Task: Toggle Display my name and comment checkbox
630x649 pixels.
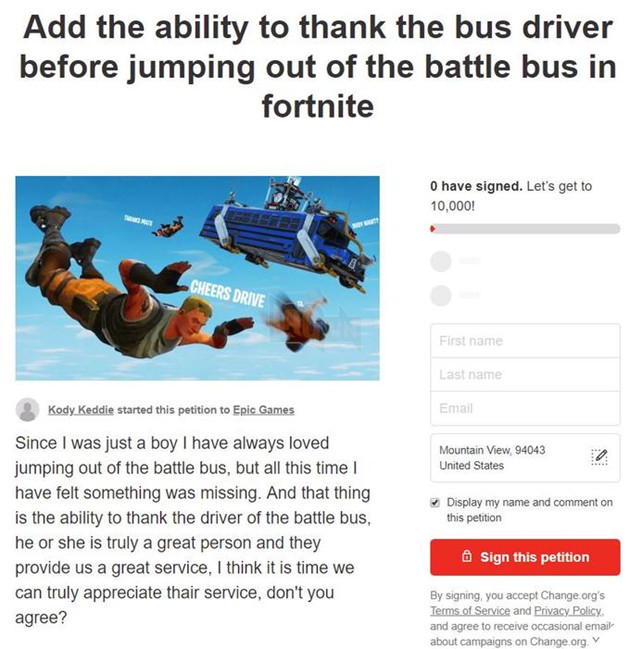Action: 434,503
